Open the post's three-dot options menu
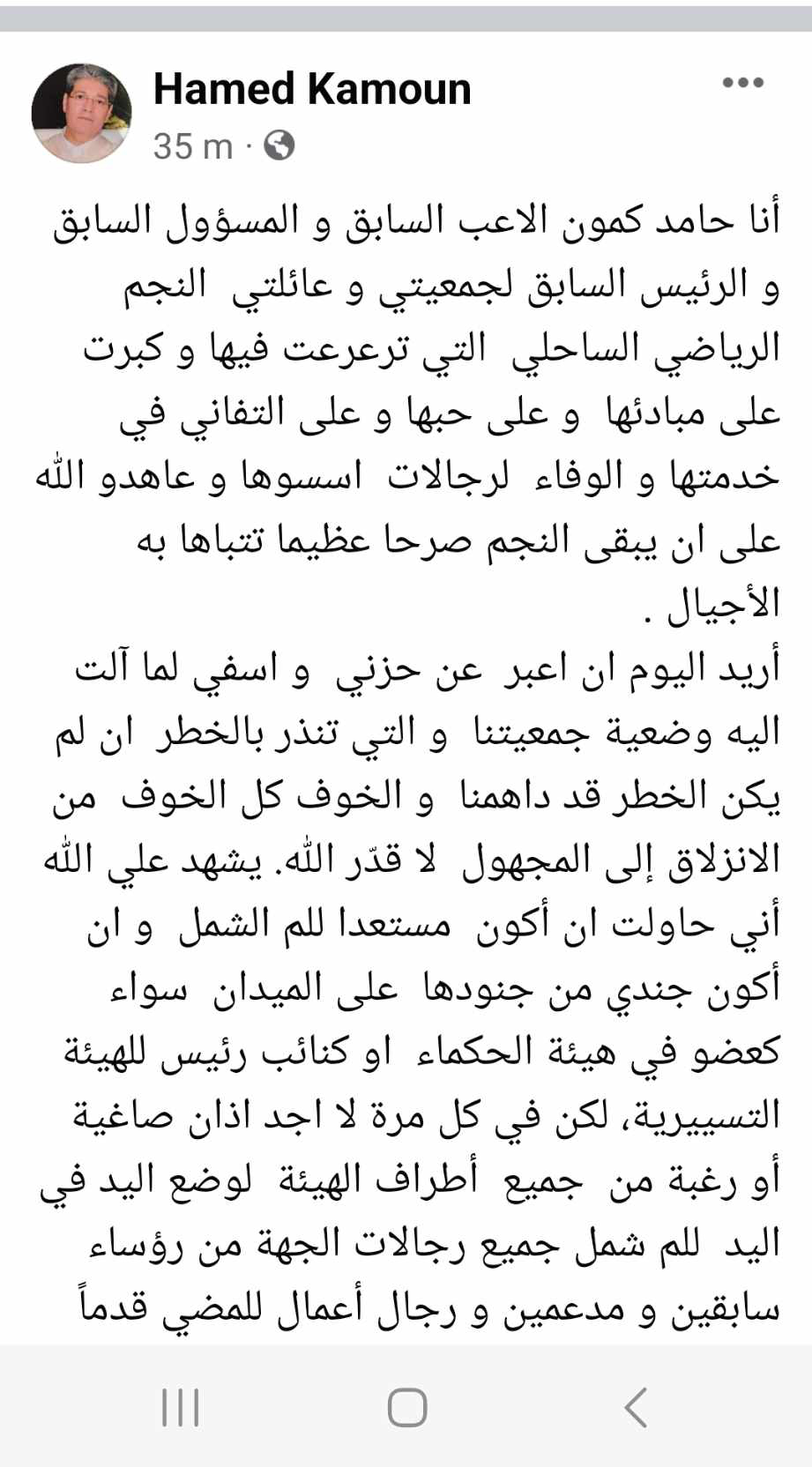 pos(742,83)
